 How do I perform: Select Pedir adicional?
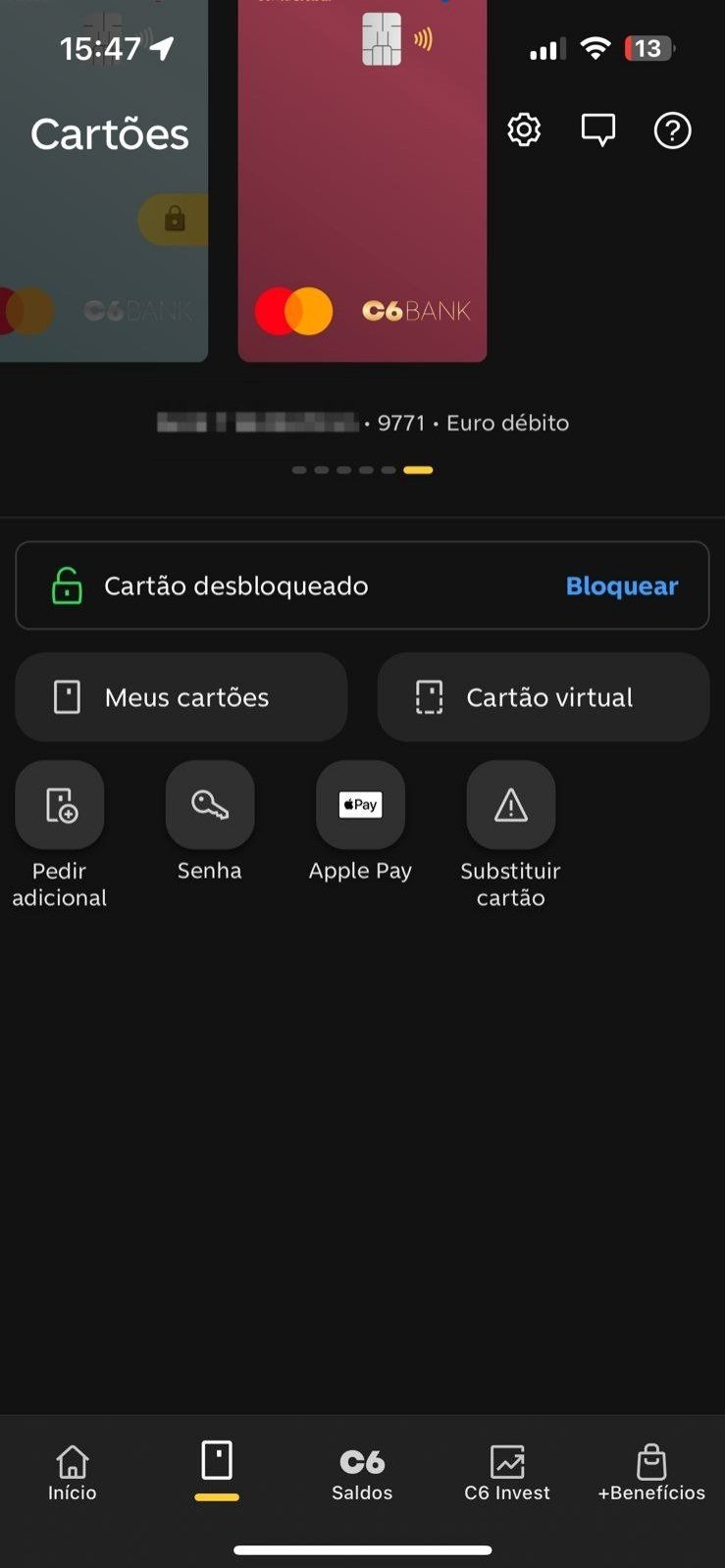(x=60, y=835)
